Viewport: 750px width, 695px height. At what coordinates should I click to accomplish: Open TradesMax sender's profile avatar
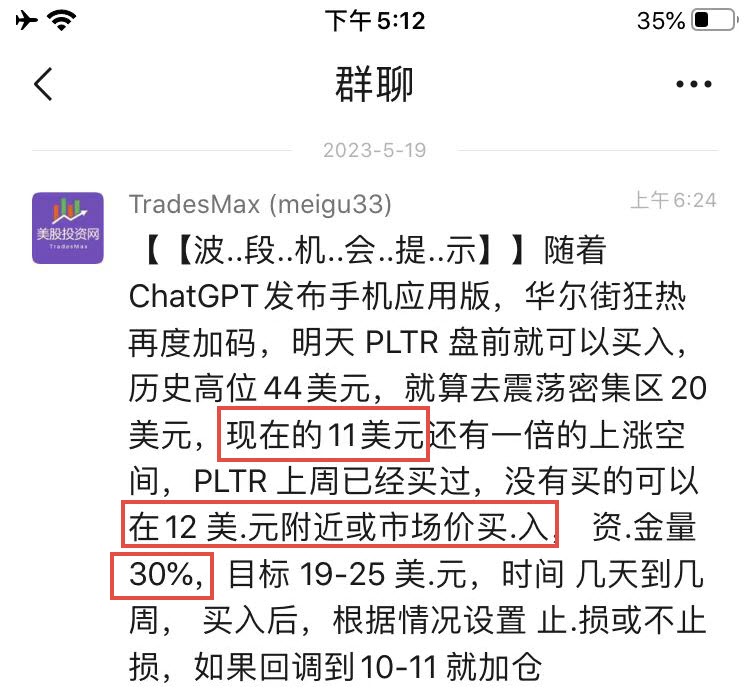click(68, 228)
